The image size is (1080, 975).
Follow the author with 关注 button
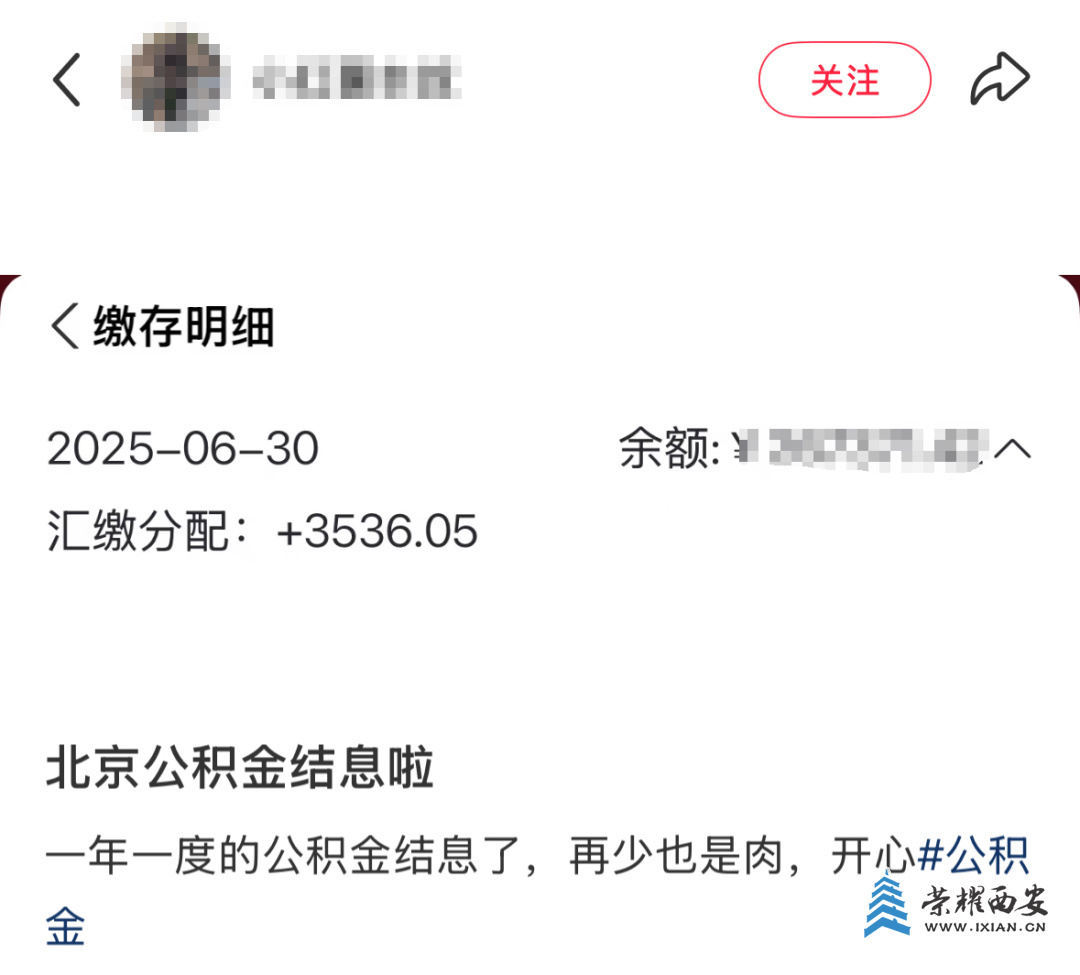pyautogui.click(x=844, y=80)
